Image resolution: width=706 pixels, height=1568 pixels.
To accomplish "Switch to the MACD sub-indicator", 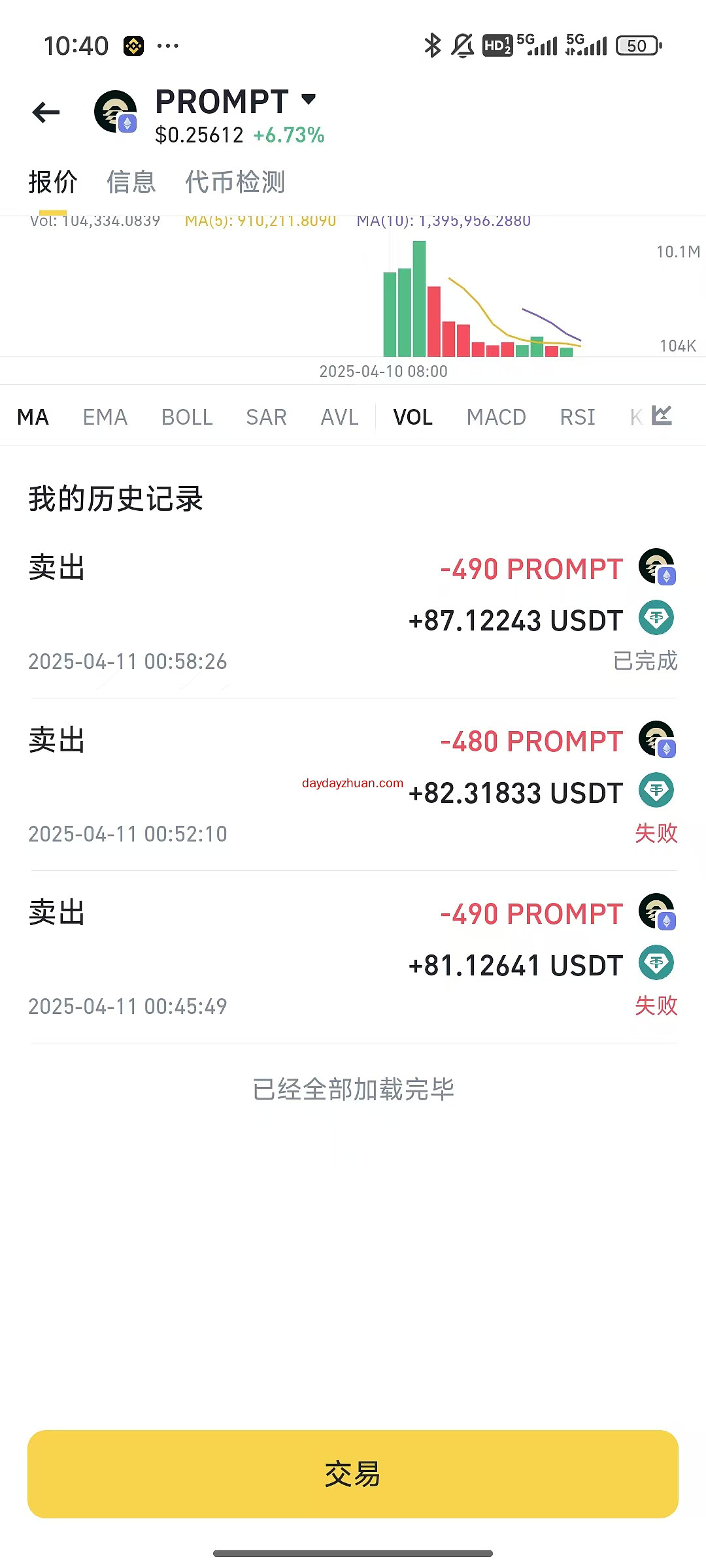I will 496,417.
